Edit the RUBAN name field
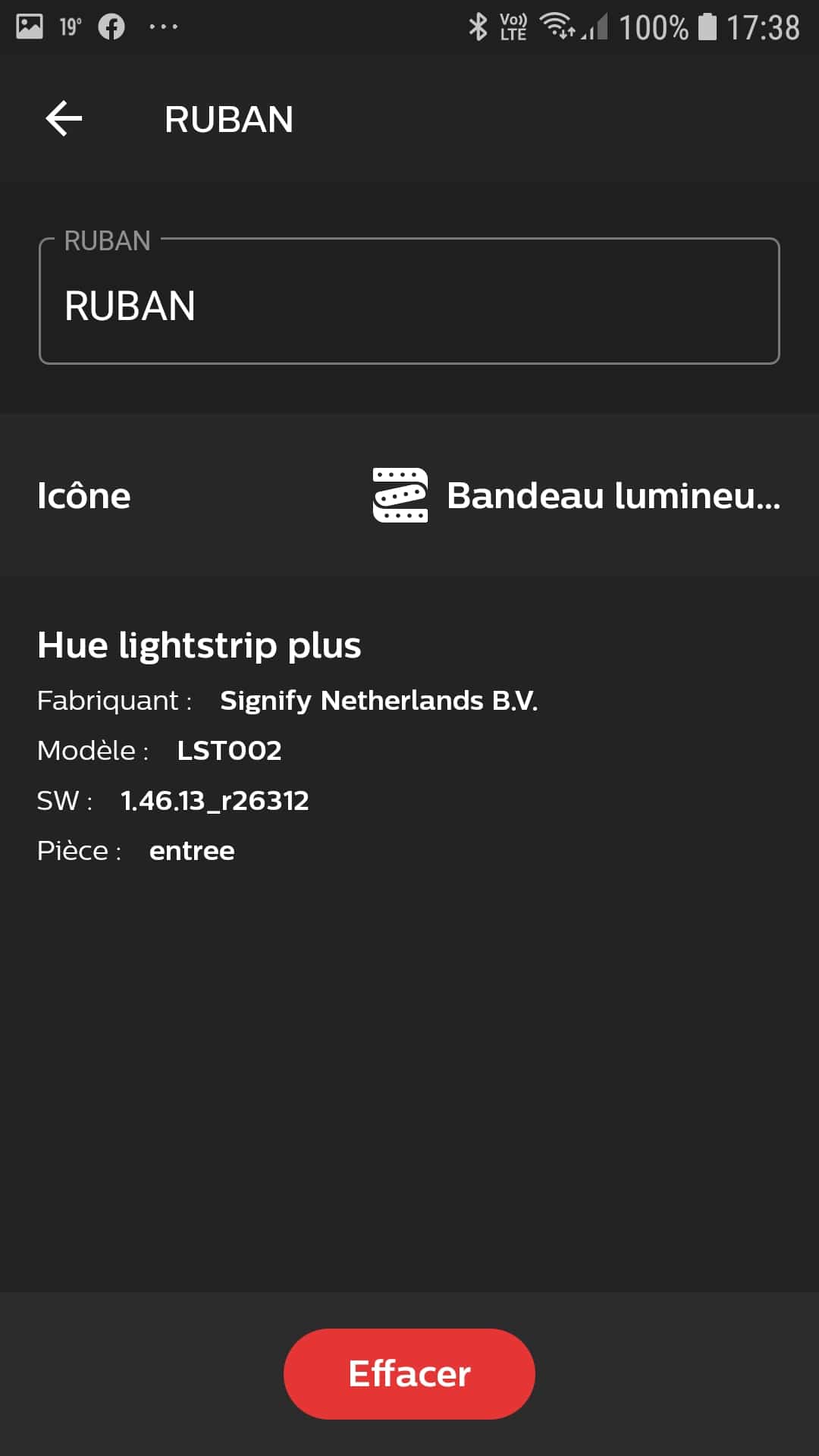819x1456 pixels. point(409,301)
